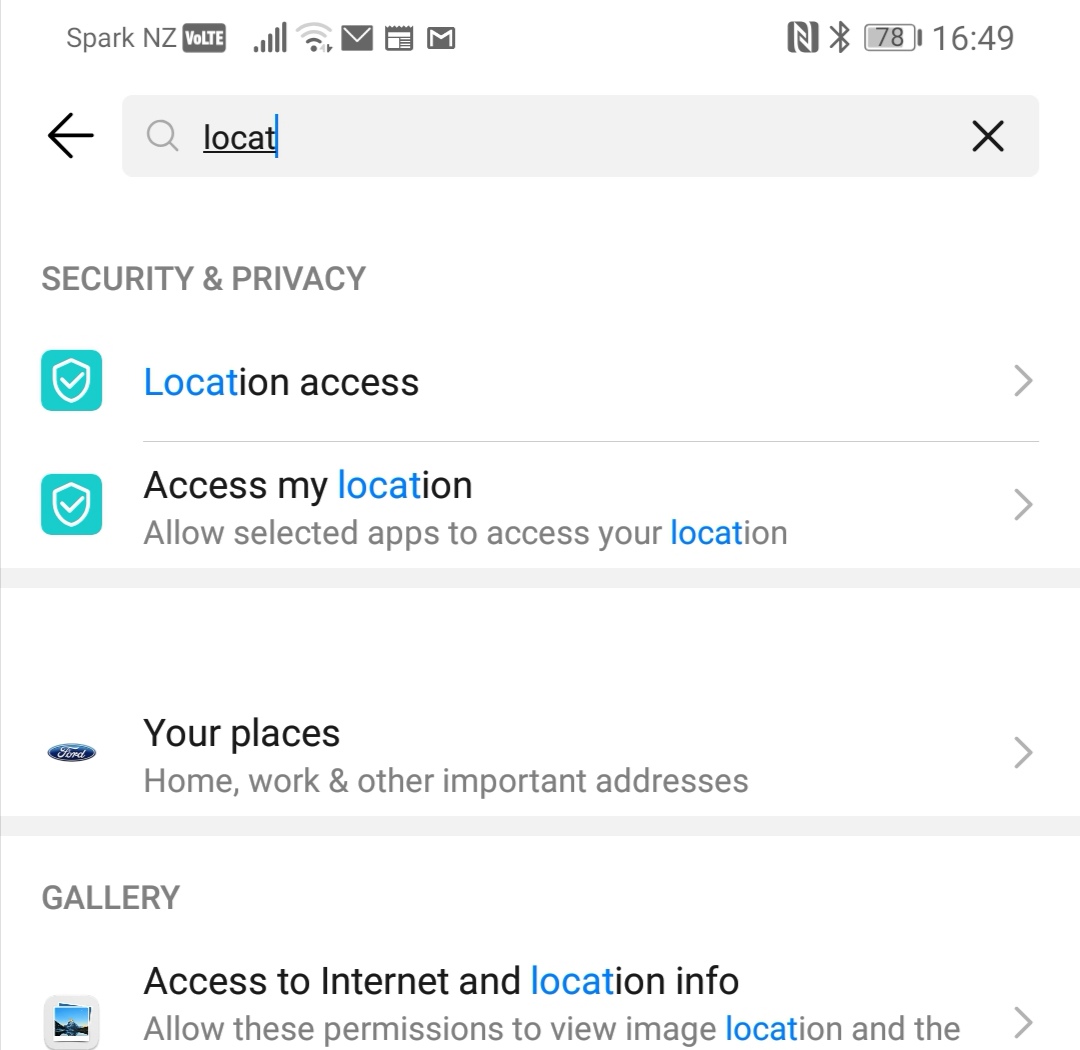Screen dimensions: 1080x1050
Task: Open Your places result
Action: [x=540, y=754]
